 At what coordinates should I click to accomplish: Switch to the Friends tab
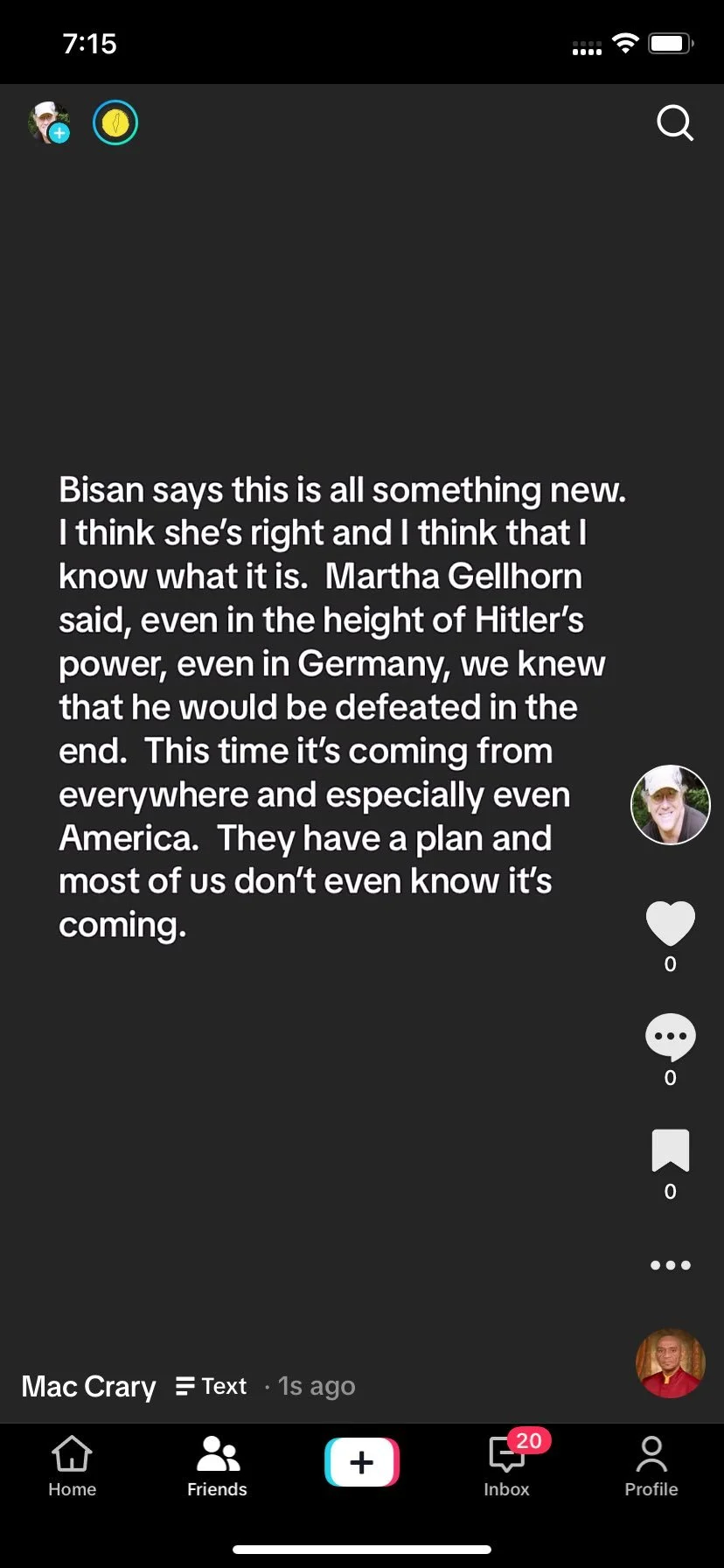coord(217,1466)
